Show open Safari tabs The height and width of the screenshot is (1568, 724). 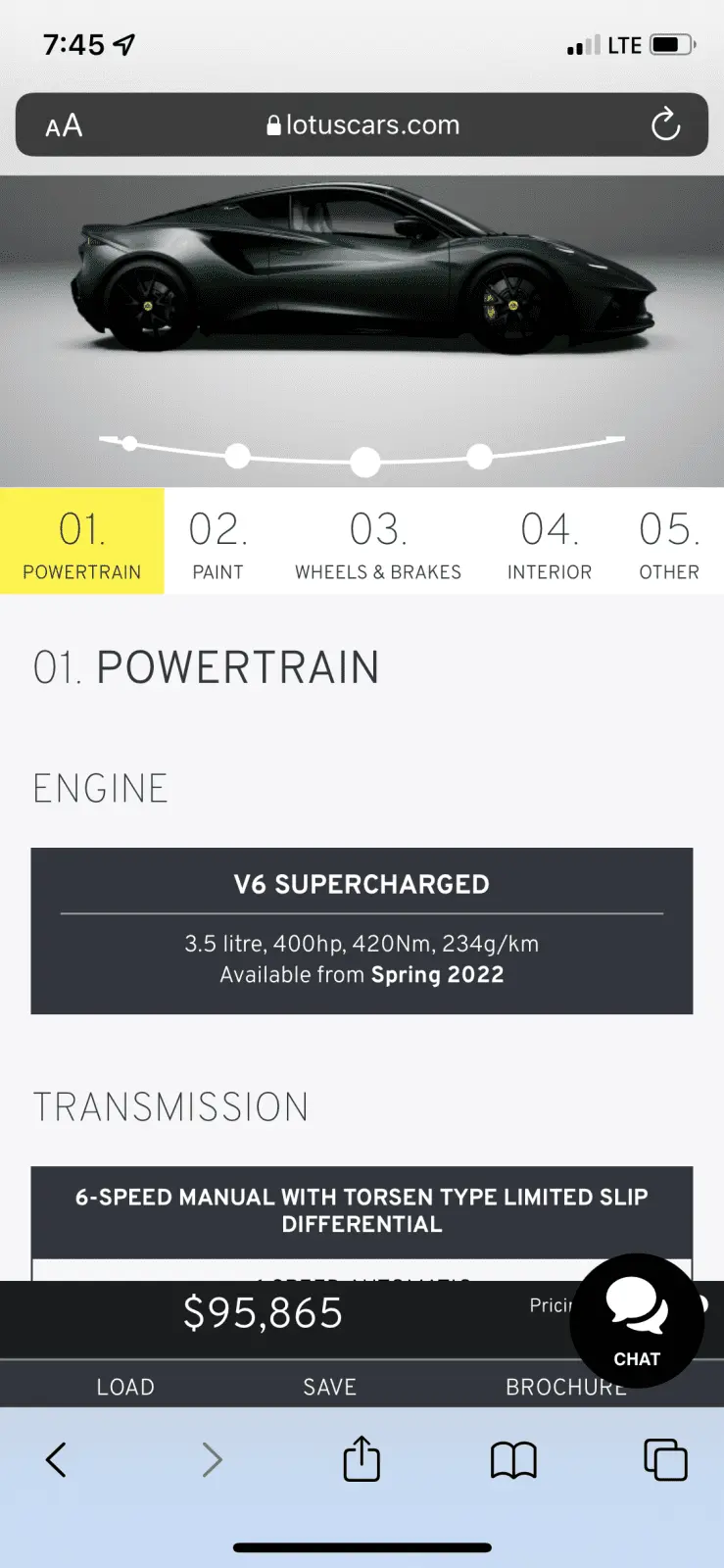tap(665, 1460)
